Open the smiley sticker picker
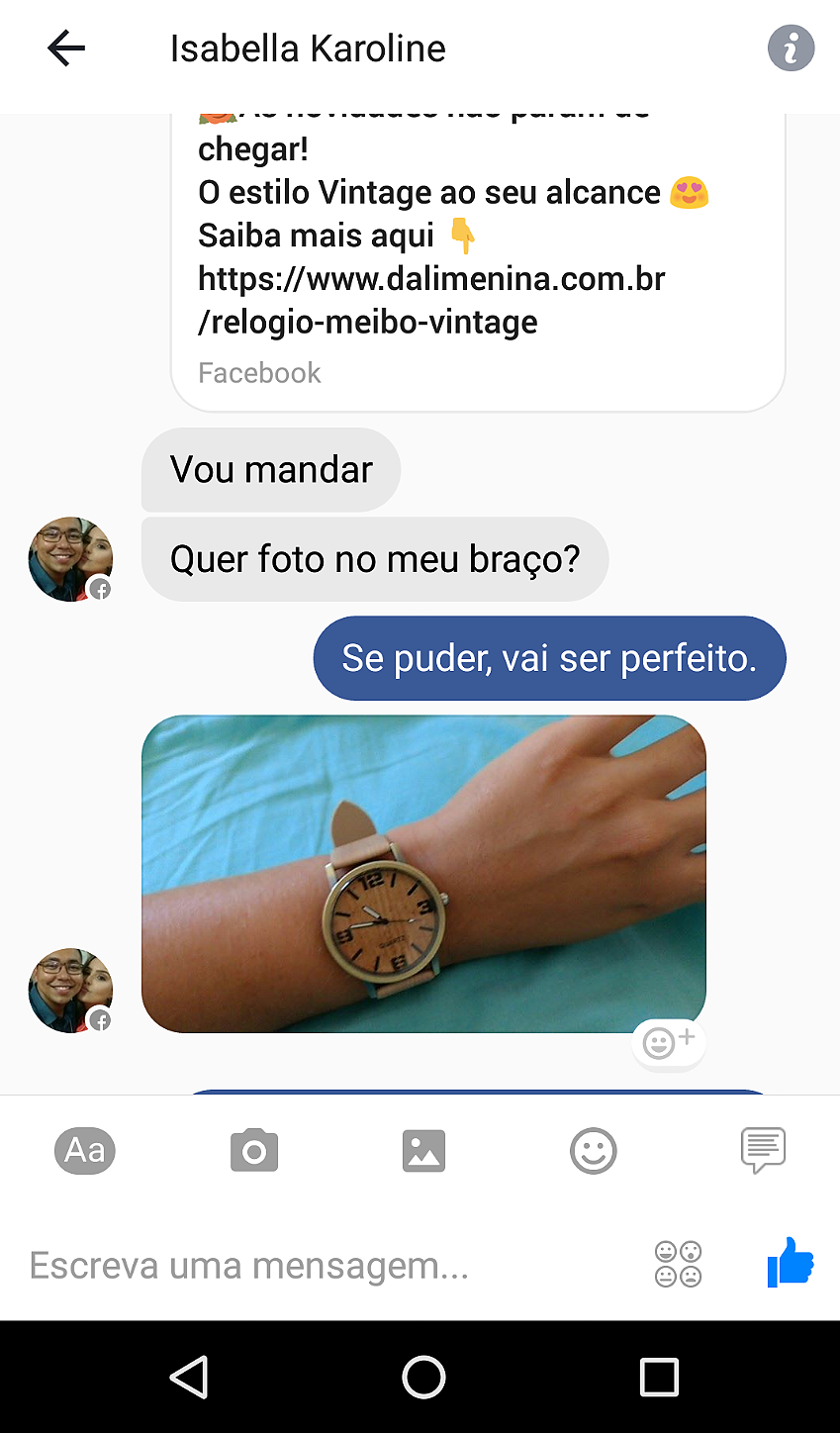840x1433 pixels. [x=594, y=1151]
